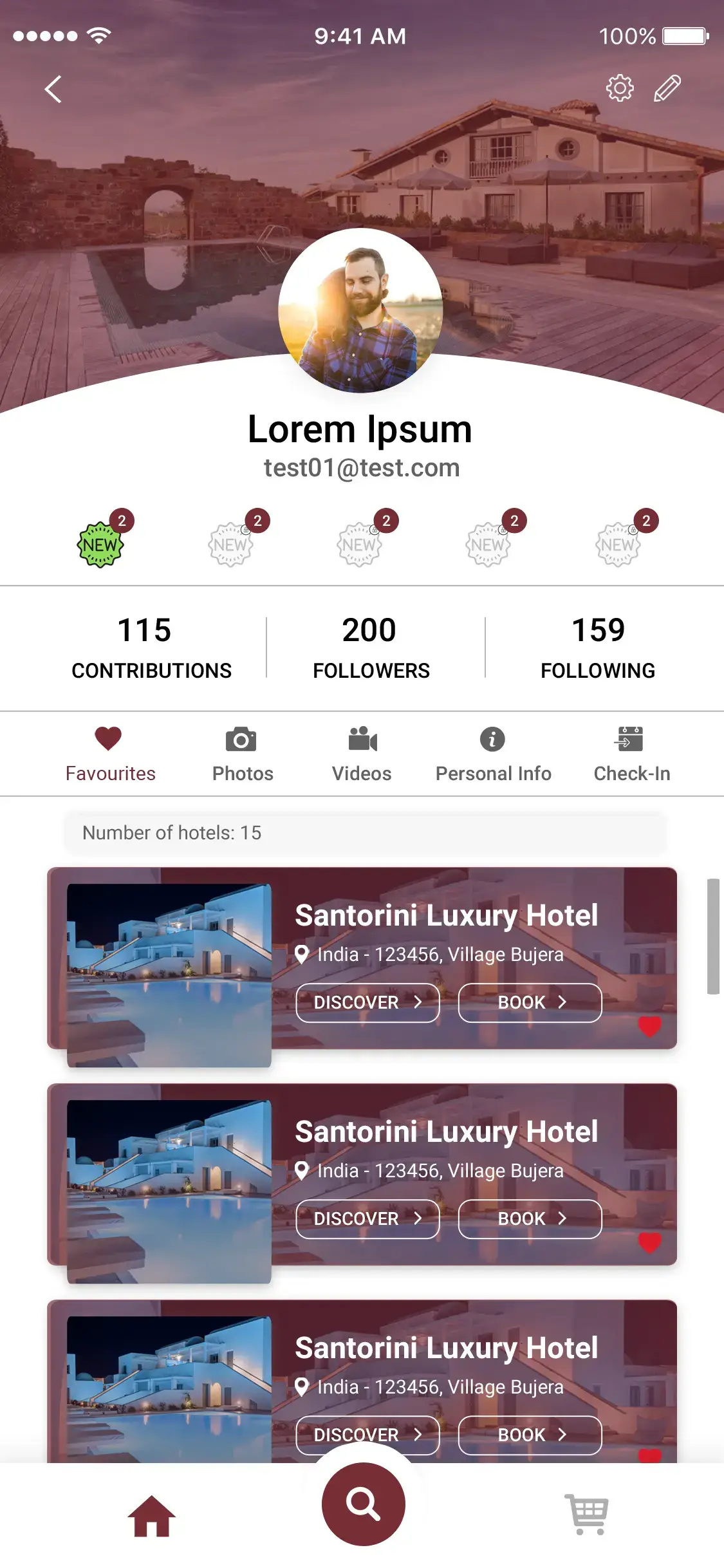View the 159 following list
Viewport: 724px width, 1568px height.
coord(598,647)
